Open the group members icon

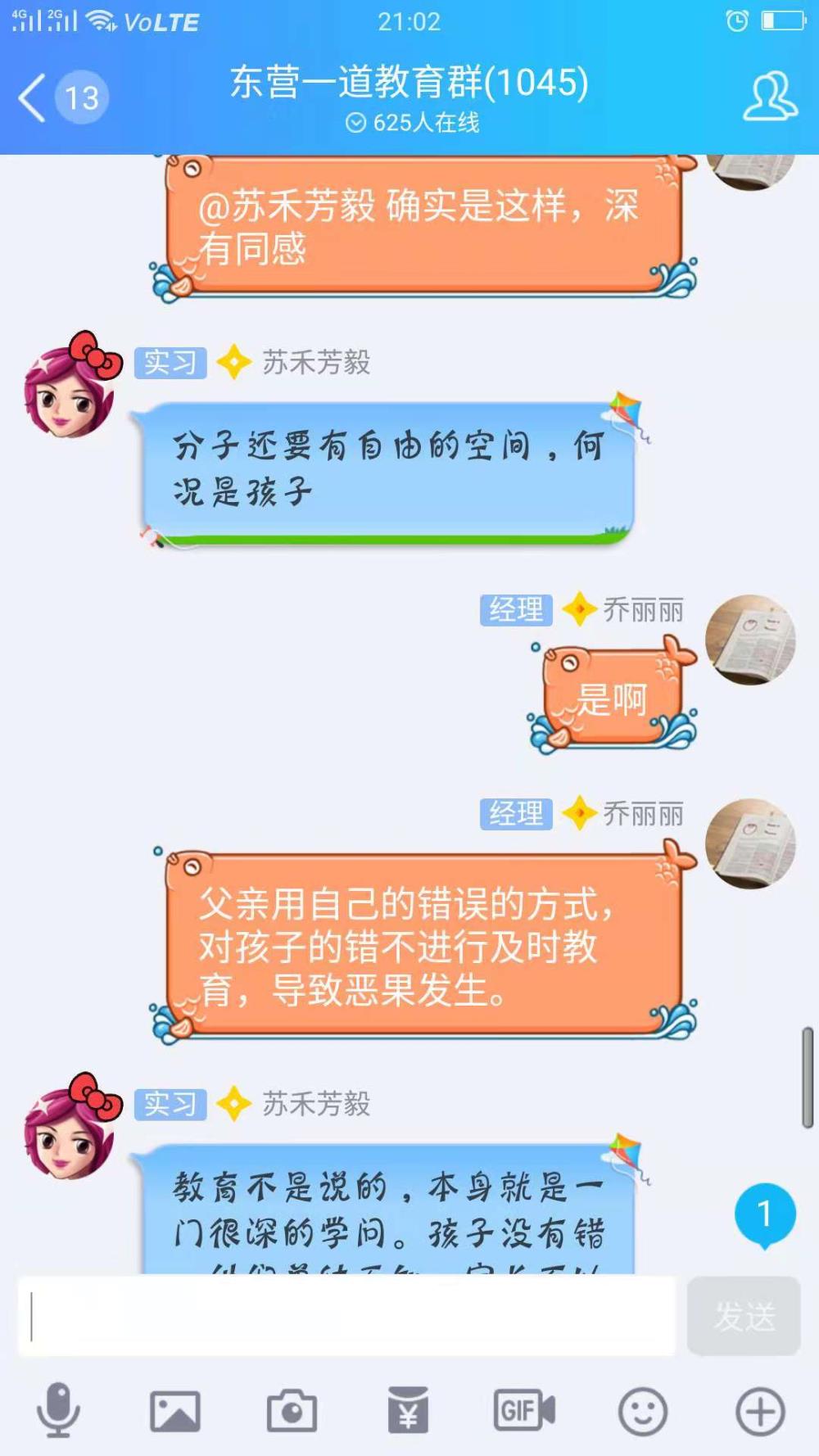770,97
